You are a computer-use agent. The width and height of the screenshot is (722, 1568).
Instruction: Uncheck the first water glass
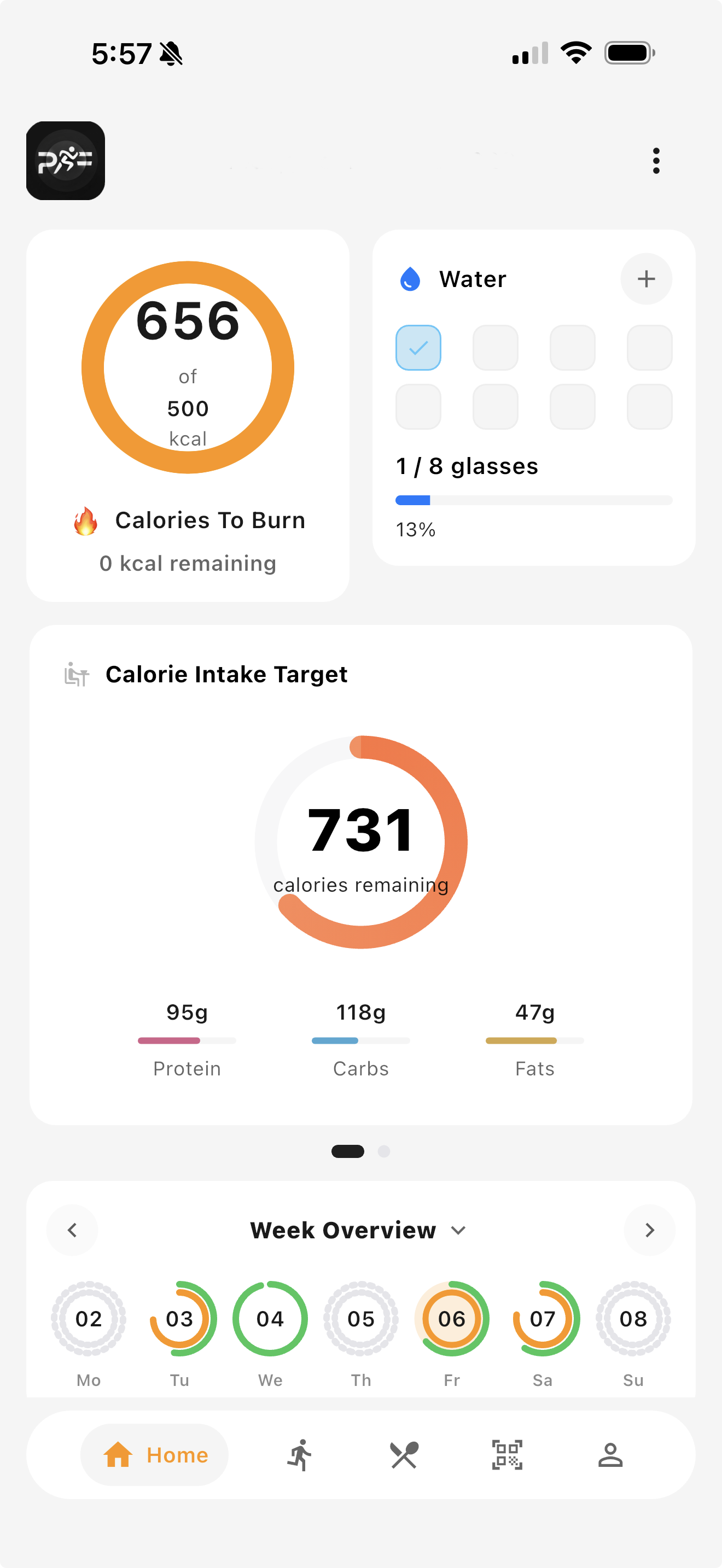click(x=418, y=347)
